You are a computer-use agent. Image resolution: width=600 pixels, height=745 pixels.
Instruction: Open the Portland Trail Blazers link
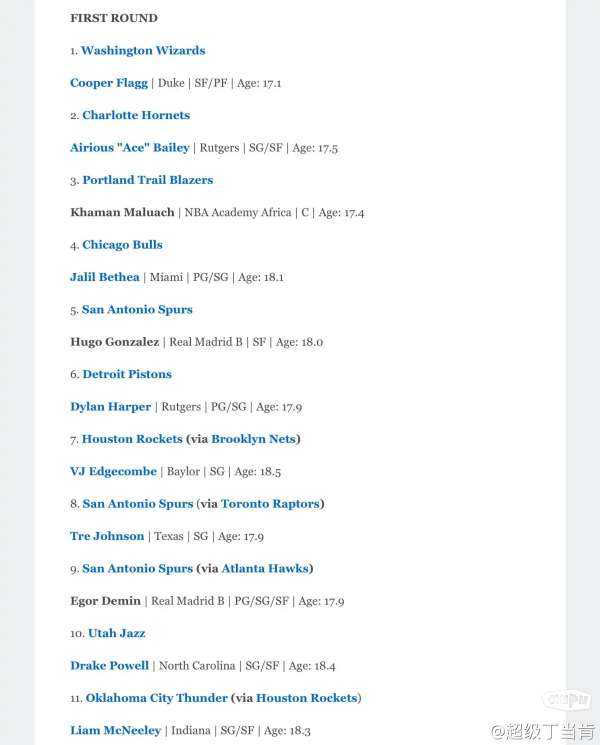pyautogui.click(x=147, y=180)
